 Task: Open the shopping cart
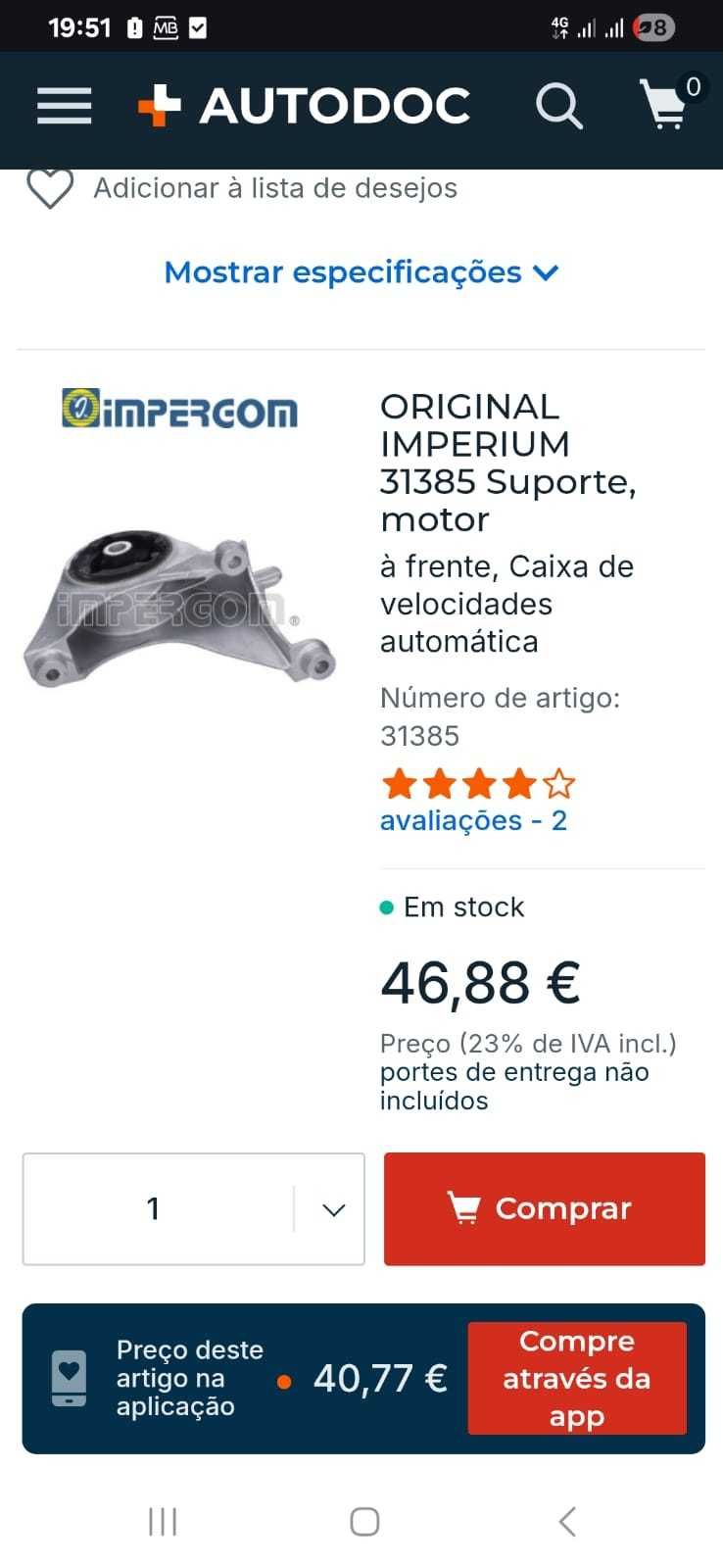click(x=667, y=104)
